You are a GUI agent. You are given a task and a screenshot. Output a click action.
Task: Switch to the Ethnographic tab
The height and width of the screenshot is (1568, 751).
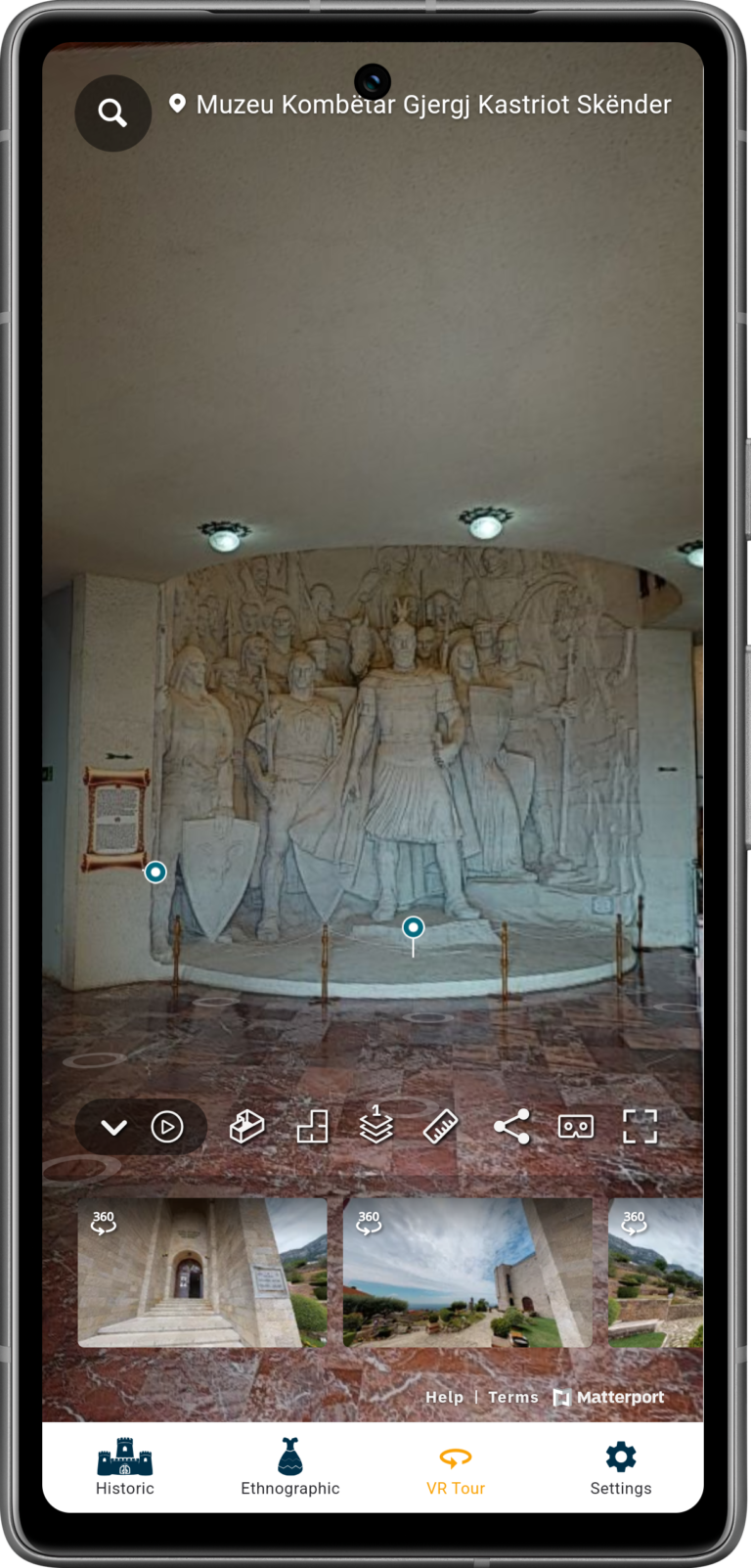pos(290,1467)
